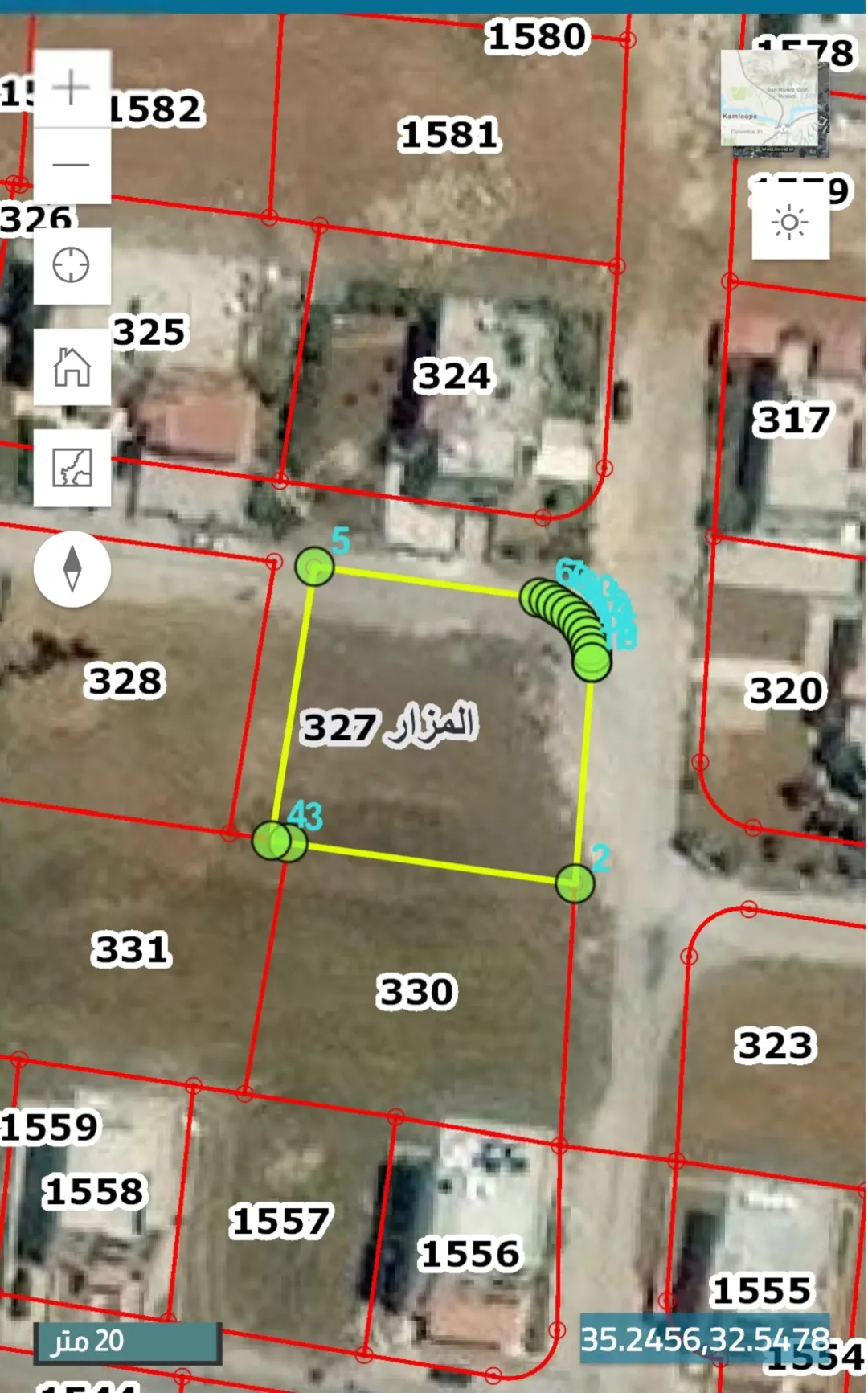The image size is (868, 1393).
Task: Select land parcel 330 on the map
Action: 416,991
